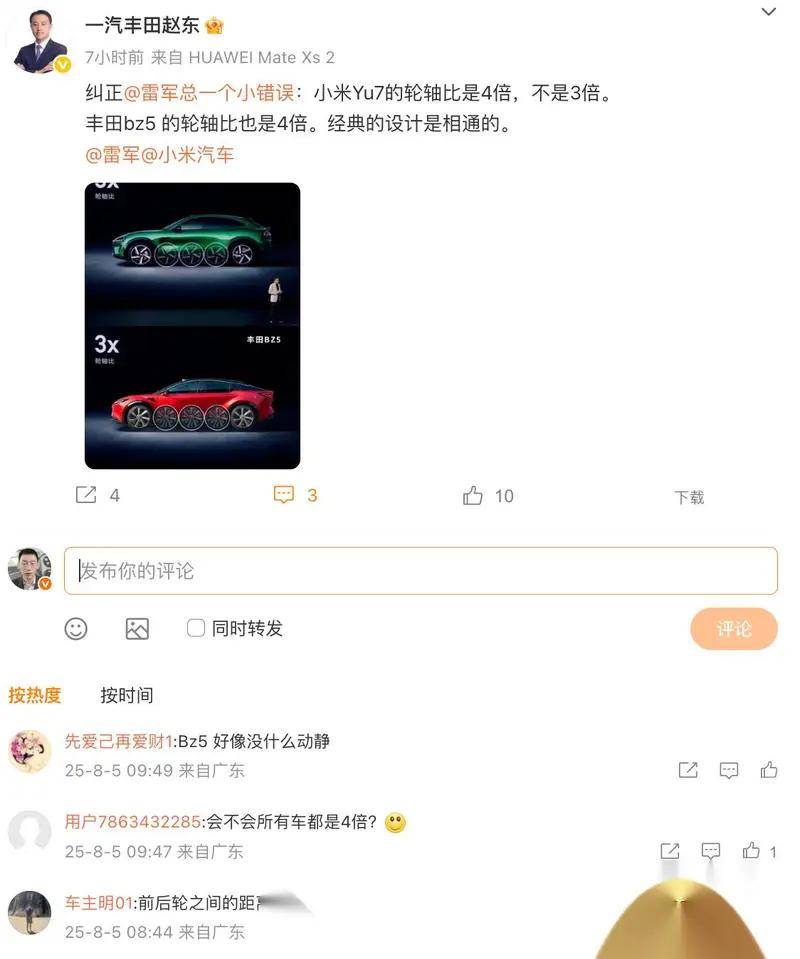Reply via the comment icon on the first comment
800x959 pixels.
728,769
